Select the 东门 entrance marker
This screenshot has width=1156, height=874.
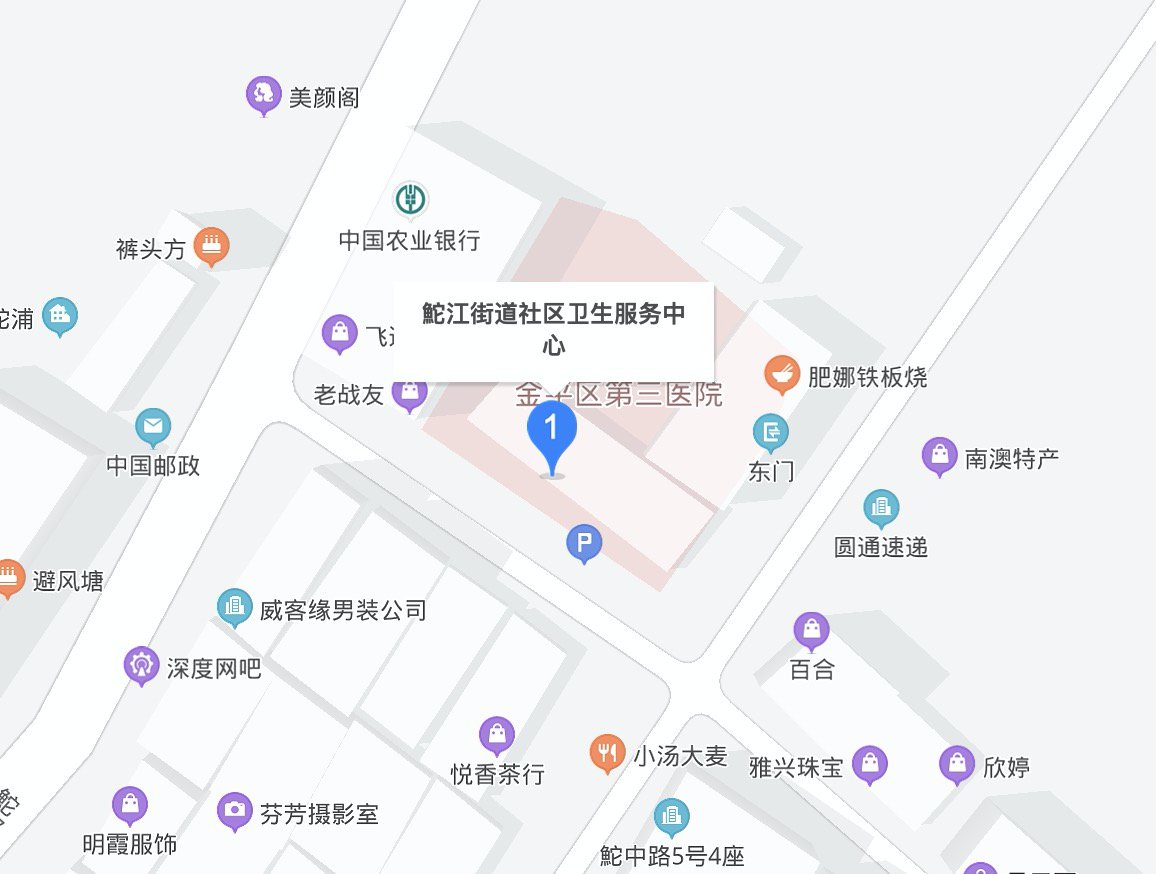point(771,433)
